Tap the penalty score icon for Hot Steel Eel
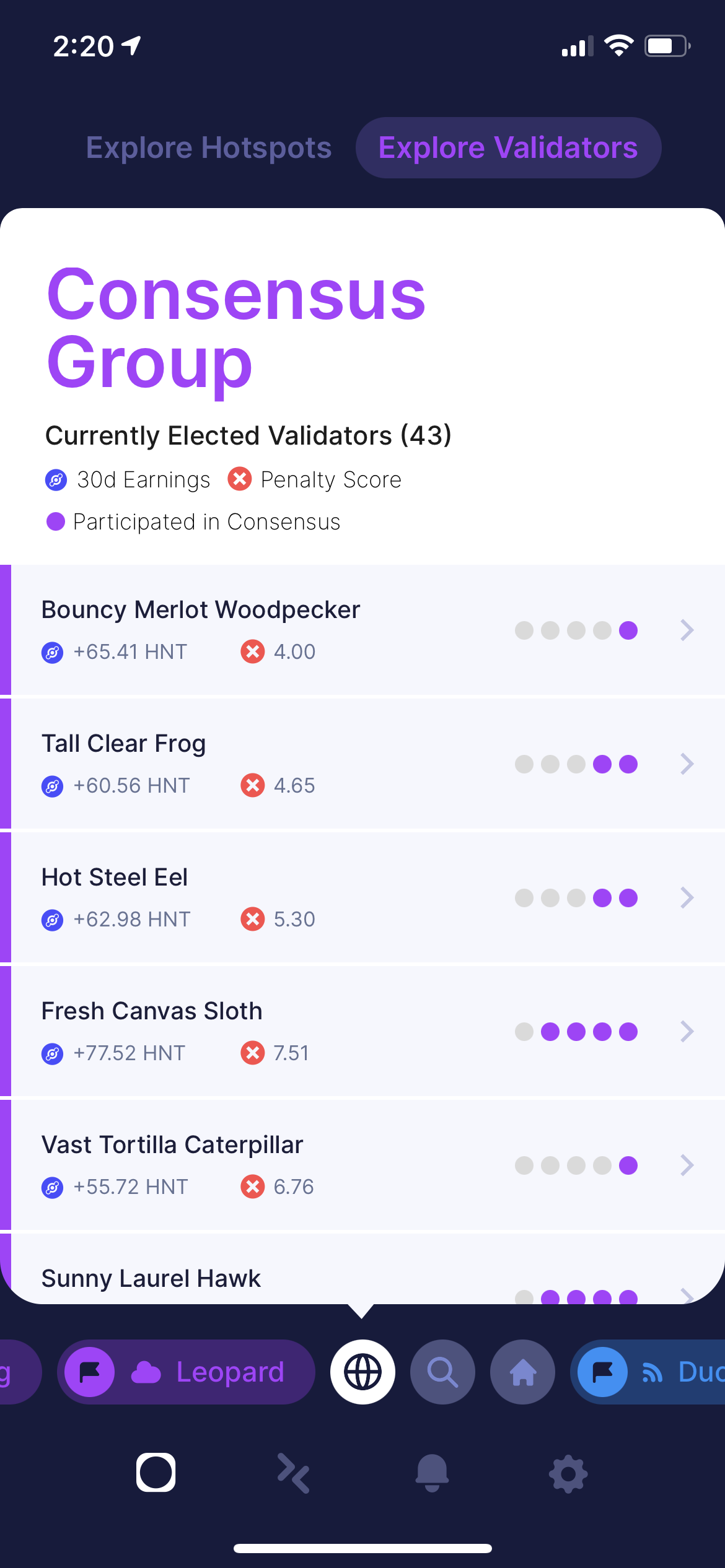 tap(253, 919)
